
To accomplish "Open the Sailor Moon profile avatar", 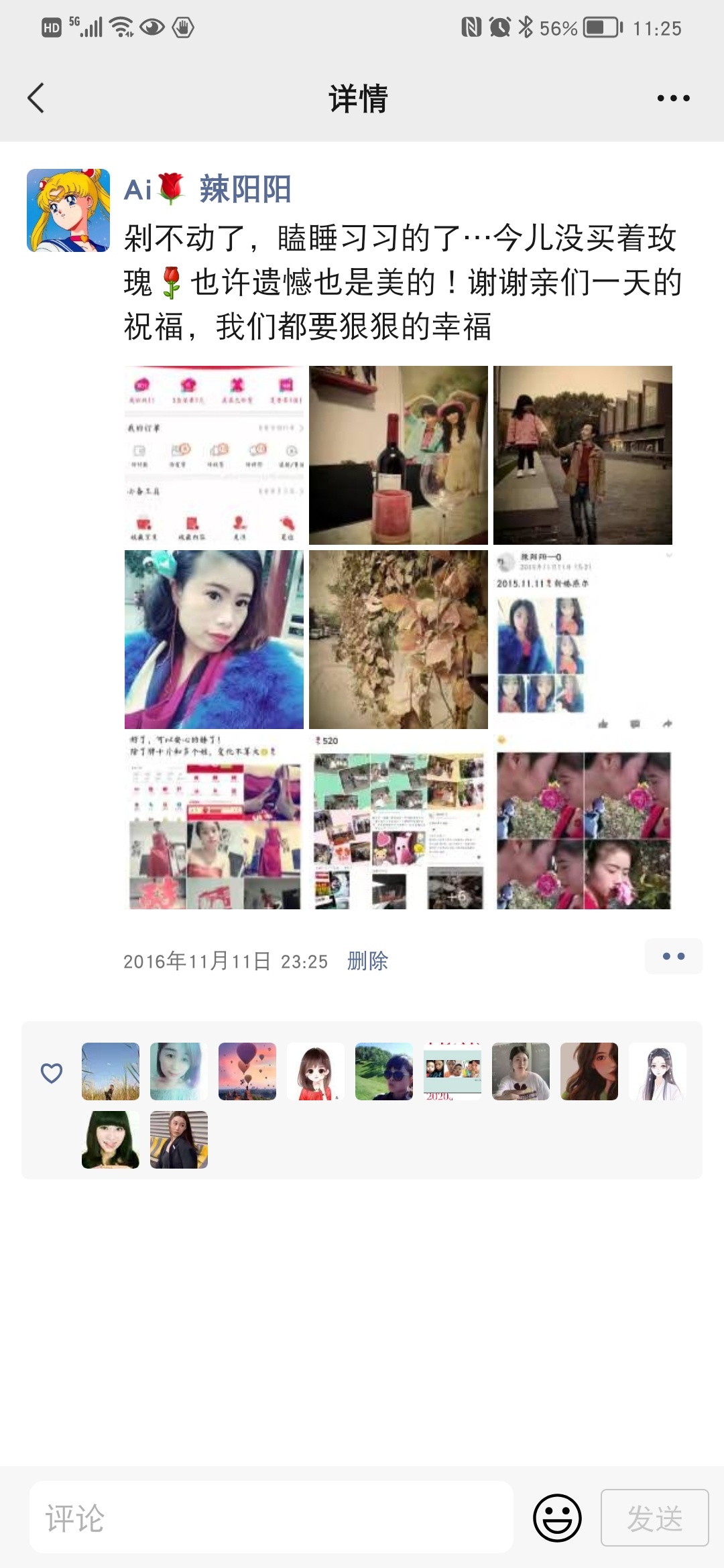I will click(x=68, y=210).
